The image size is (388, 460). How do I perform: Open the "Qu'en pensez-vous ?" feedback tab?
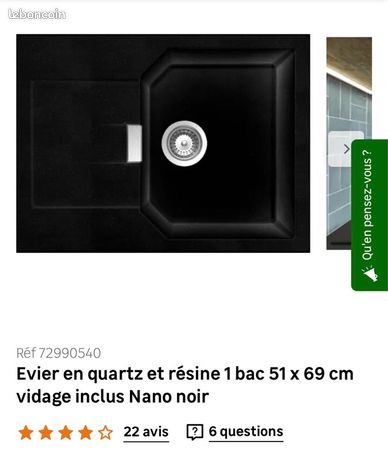[370, 215]
